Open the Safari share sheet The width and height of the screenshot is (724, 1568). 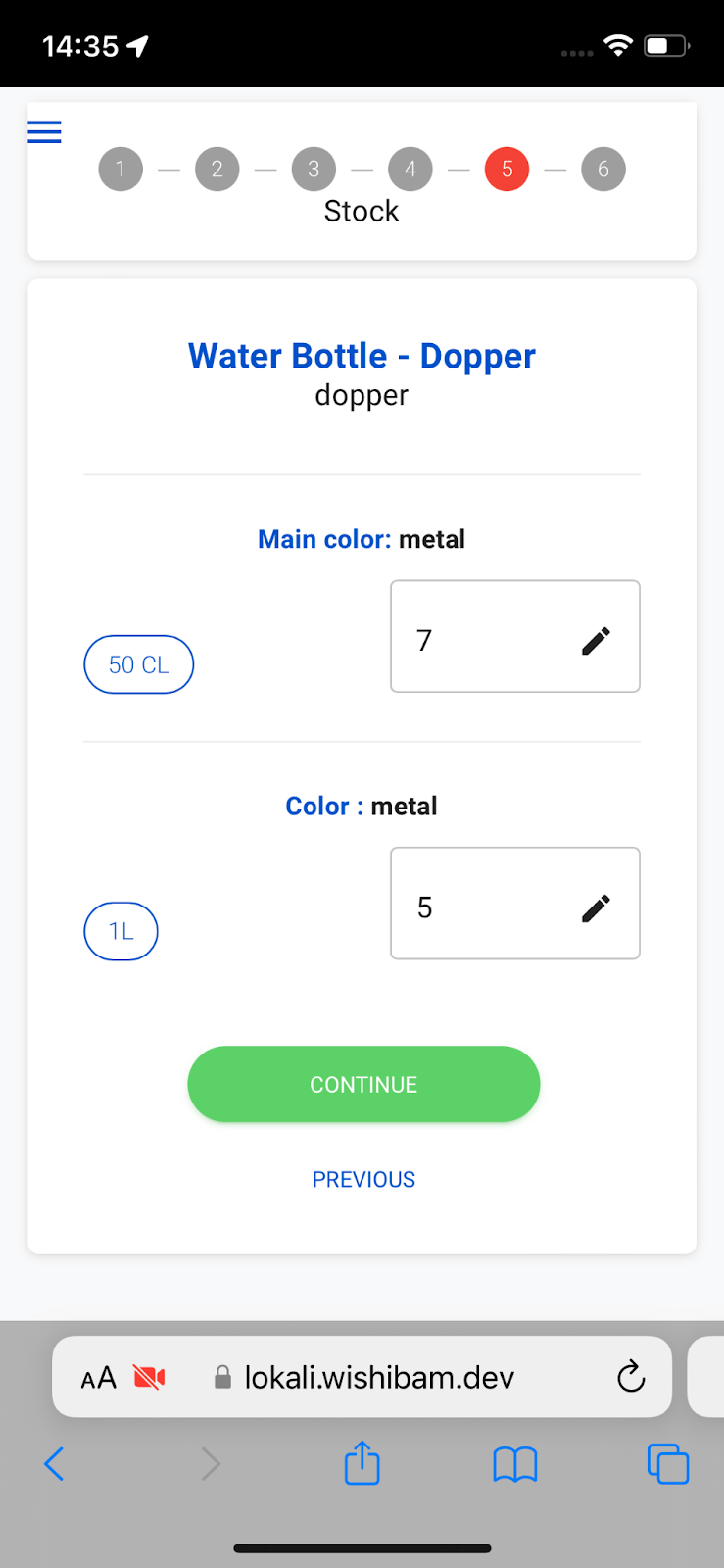(x=362, y=1463)
